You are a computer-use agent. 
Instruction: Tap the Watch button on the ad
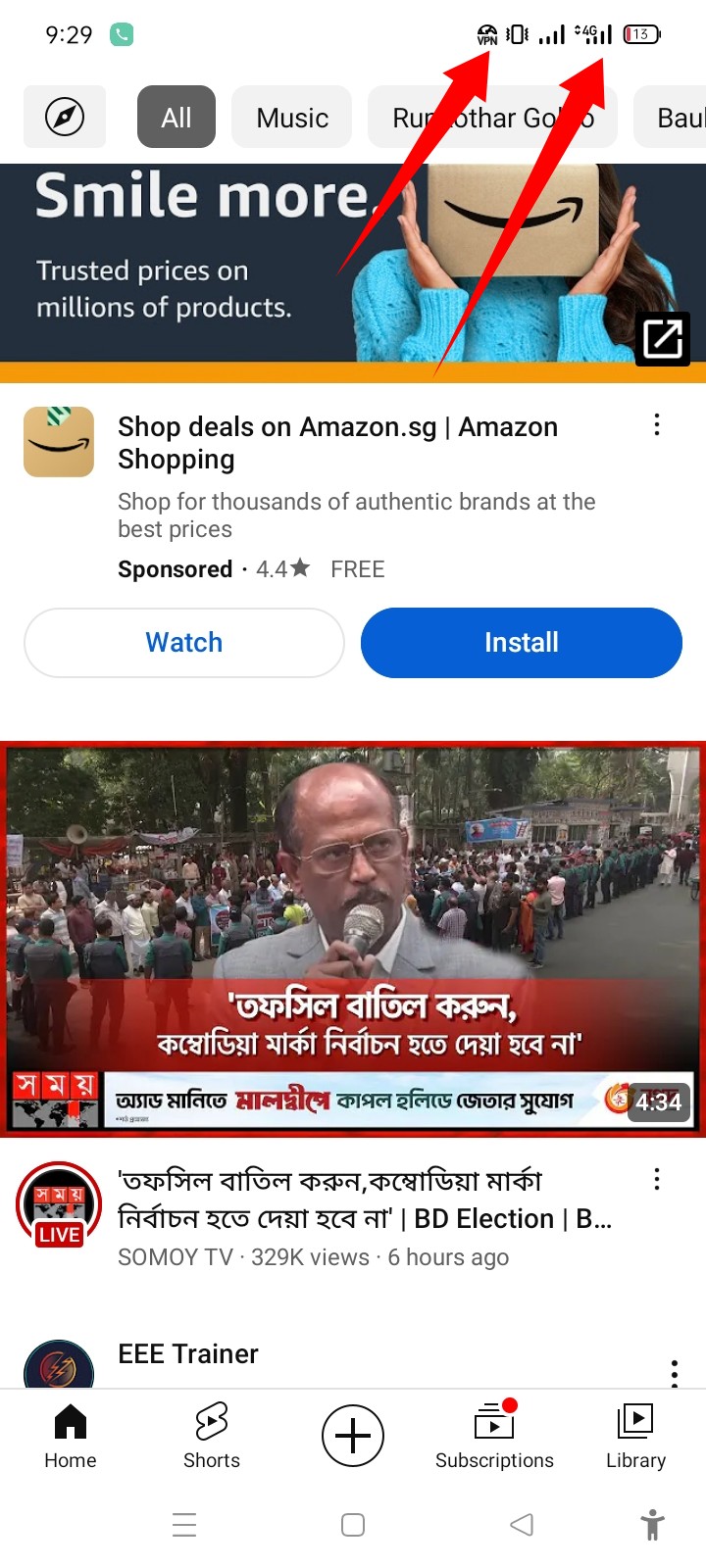[184, 643]
